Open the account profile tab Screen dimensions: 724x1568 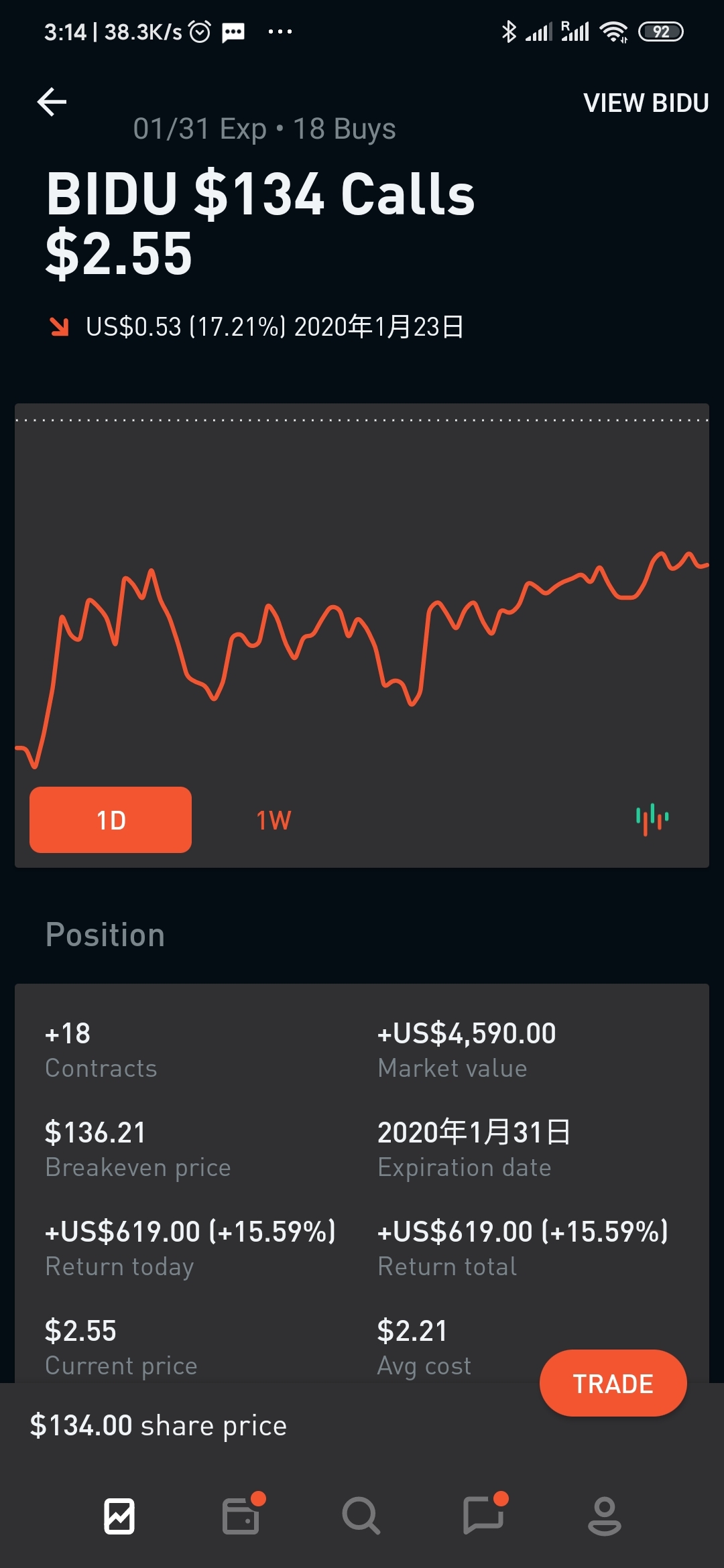604,1516
